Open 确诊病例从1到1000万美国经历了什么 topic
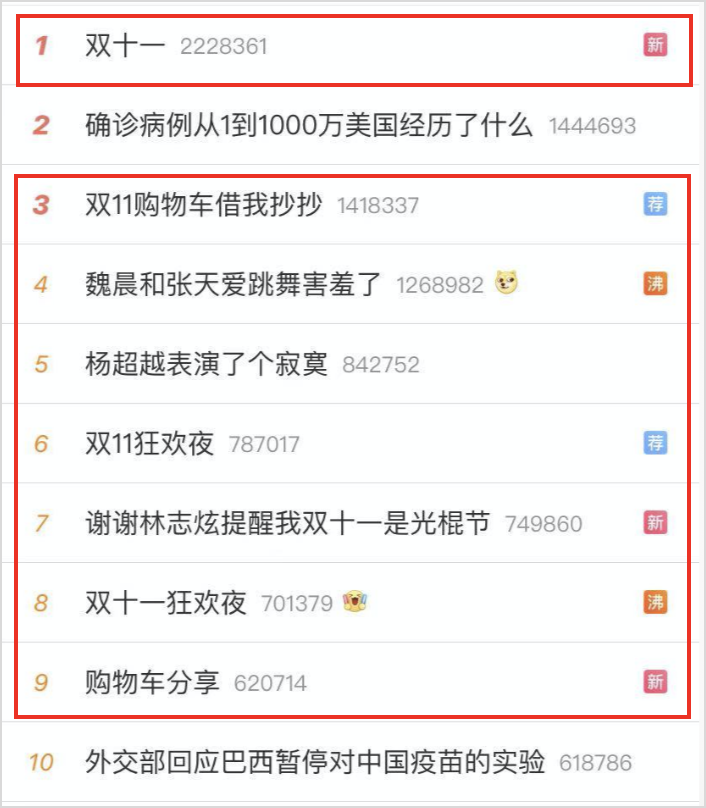The image size is (706, 808). tap(309, 126)
